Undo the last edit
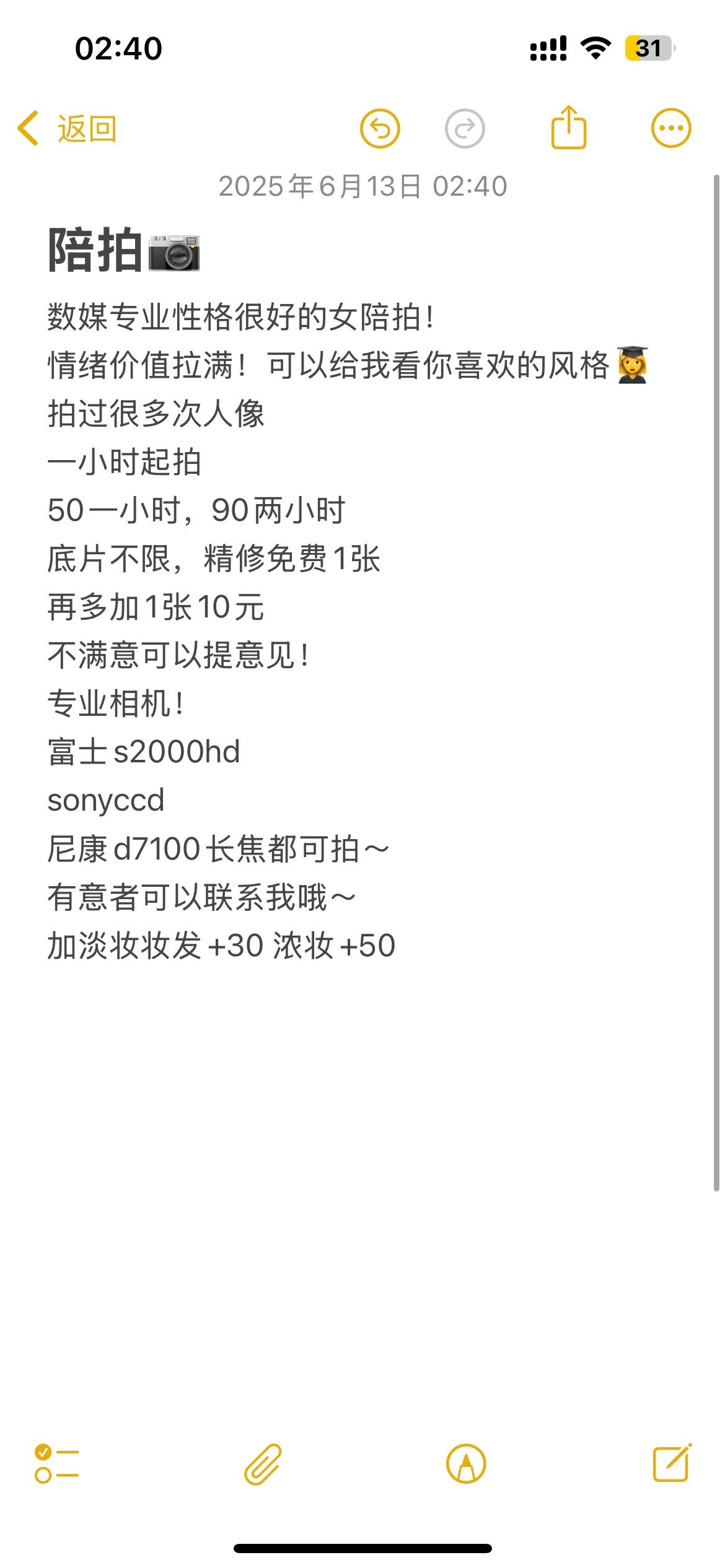This screenshot has width=725, height=1568. pos(380,129)
